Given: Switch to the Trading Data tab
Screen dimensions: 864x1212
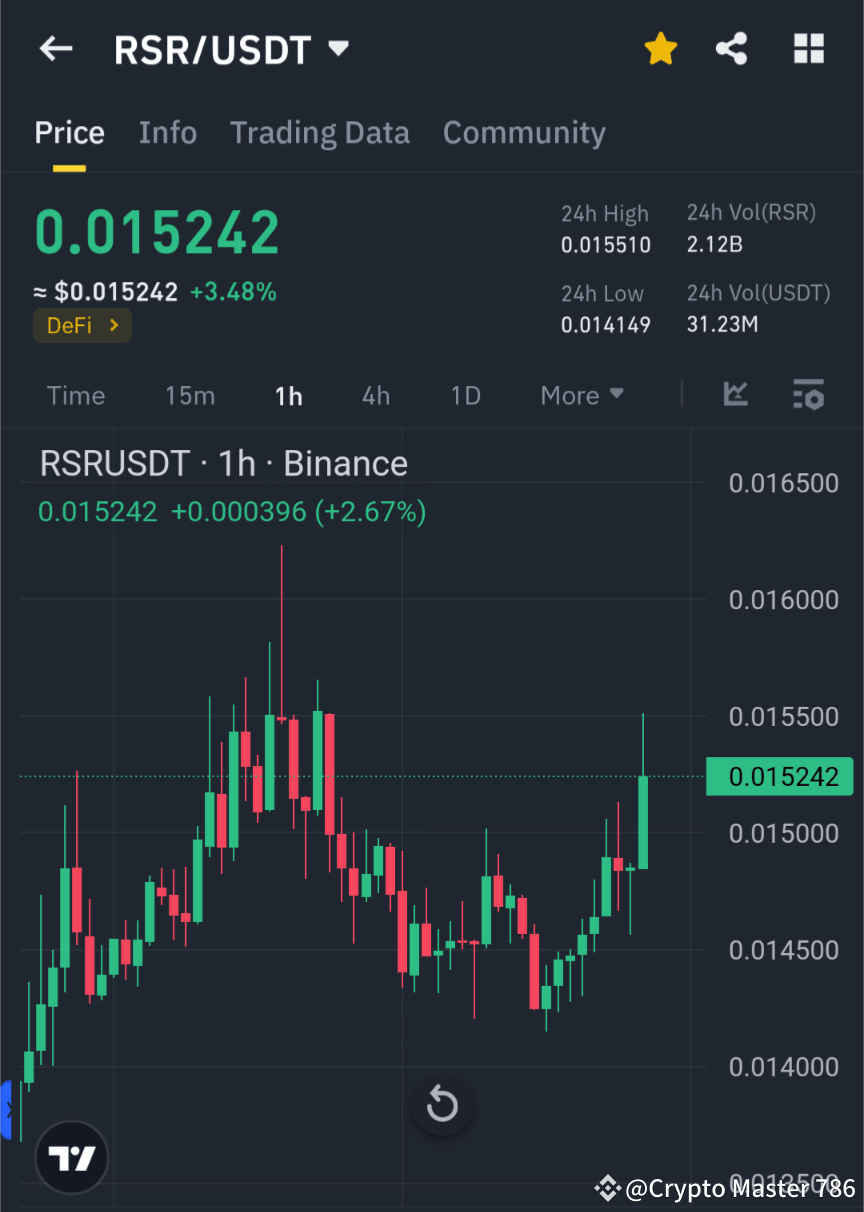Looking at the screenshot, I should coord(320,132).
